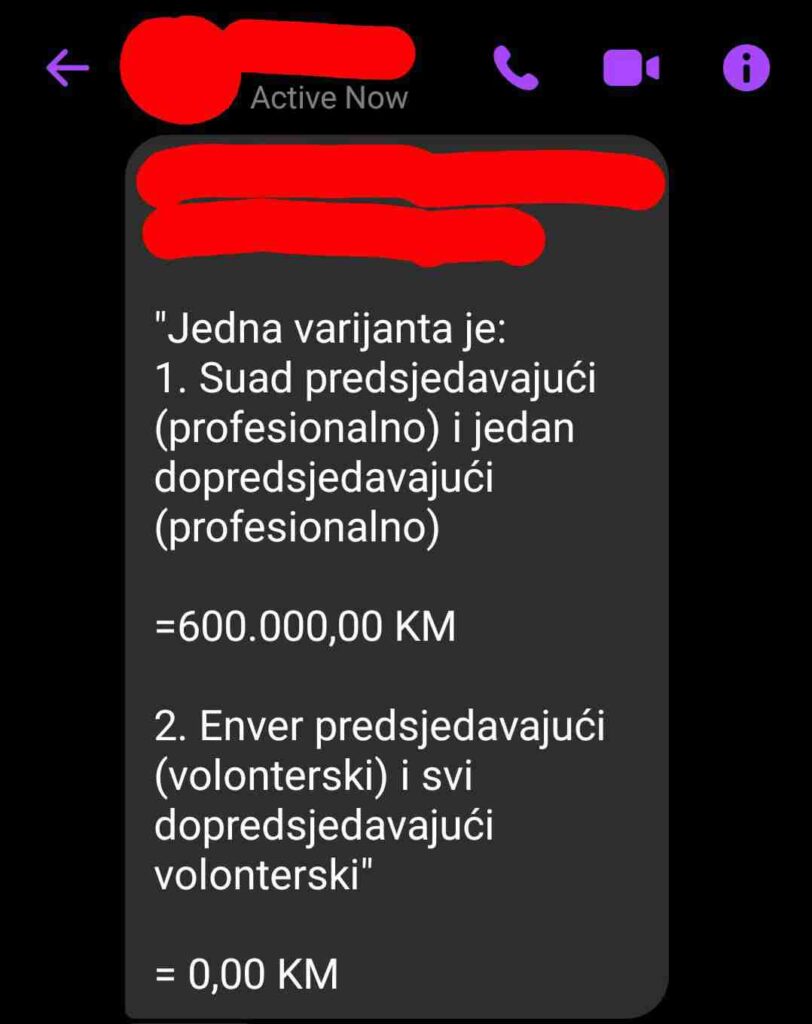Image resolution: width=812 pixels, height=1024 pixels.
Task: Open the conversation info details
Action: point(746,68)
